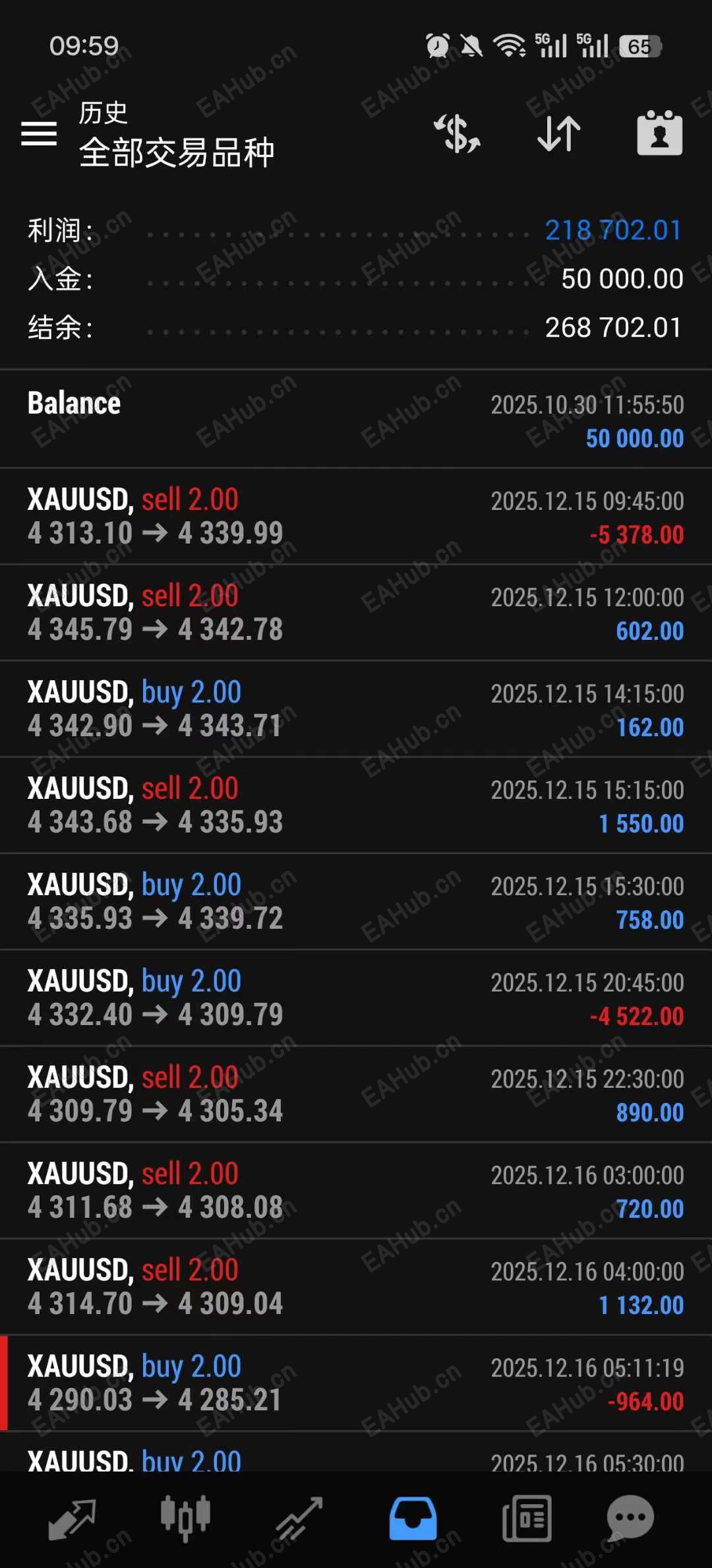Open the sell trade with 720.00 profit

[356, 1191]
